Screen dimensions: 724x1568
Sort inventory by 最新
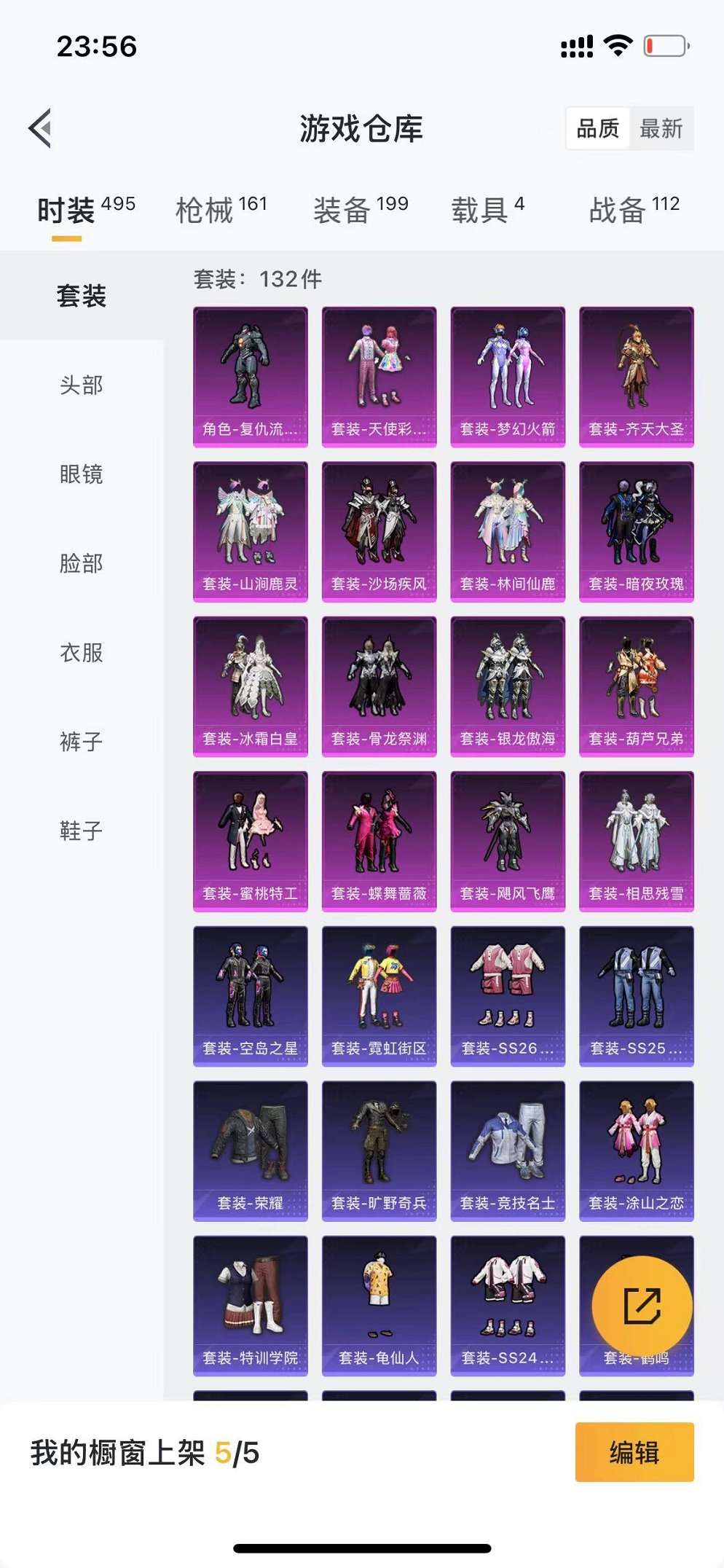tap(661, 129)
